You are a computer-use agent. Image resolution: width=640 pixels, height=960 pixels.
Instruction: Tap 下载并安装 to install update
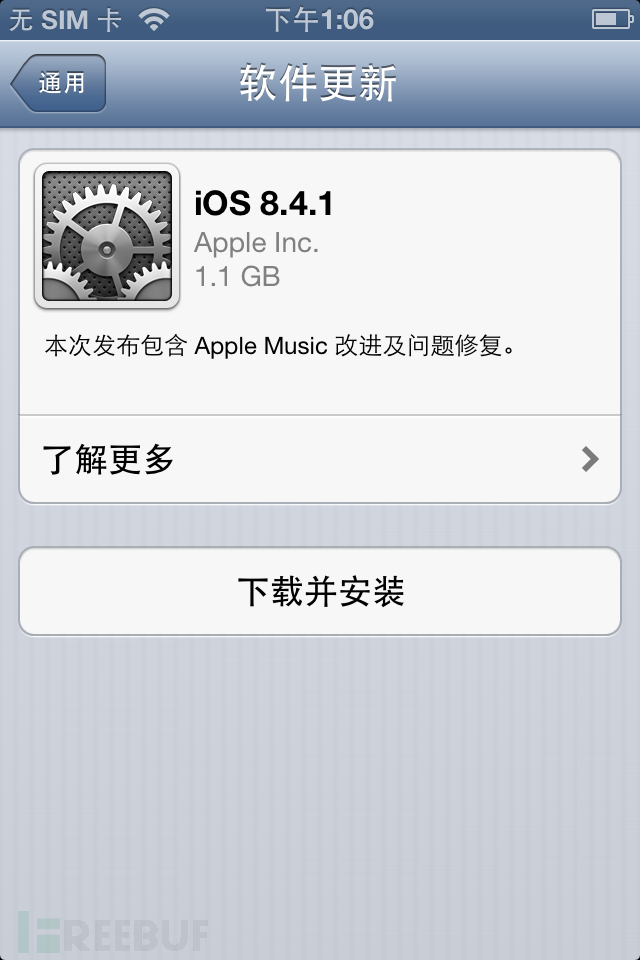pyautogui.click(x=320, y=591)
